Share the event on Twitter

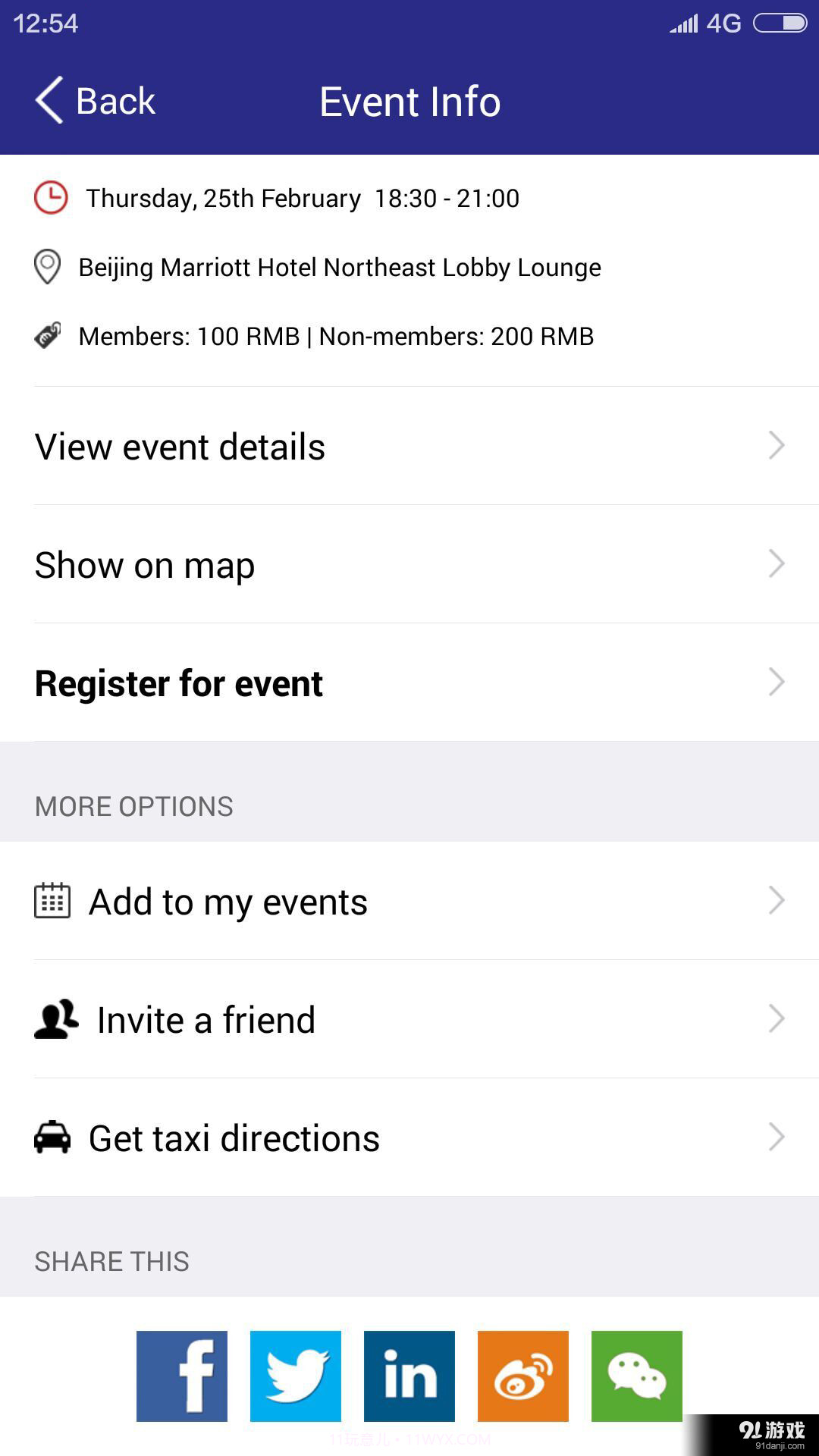296,1375
